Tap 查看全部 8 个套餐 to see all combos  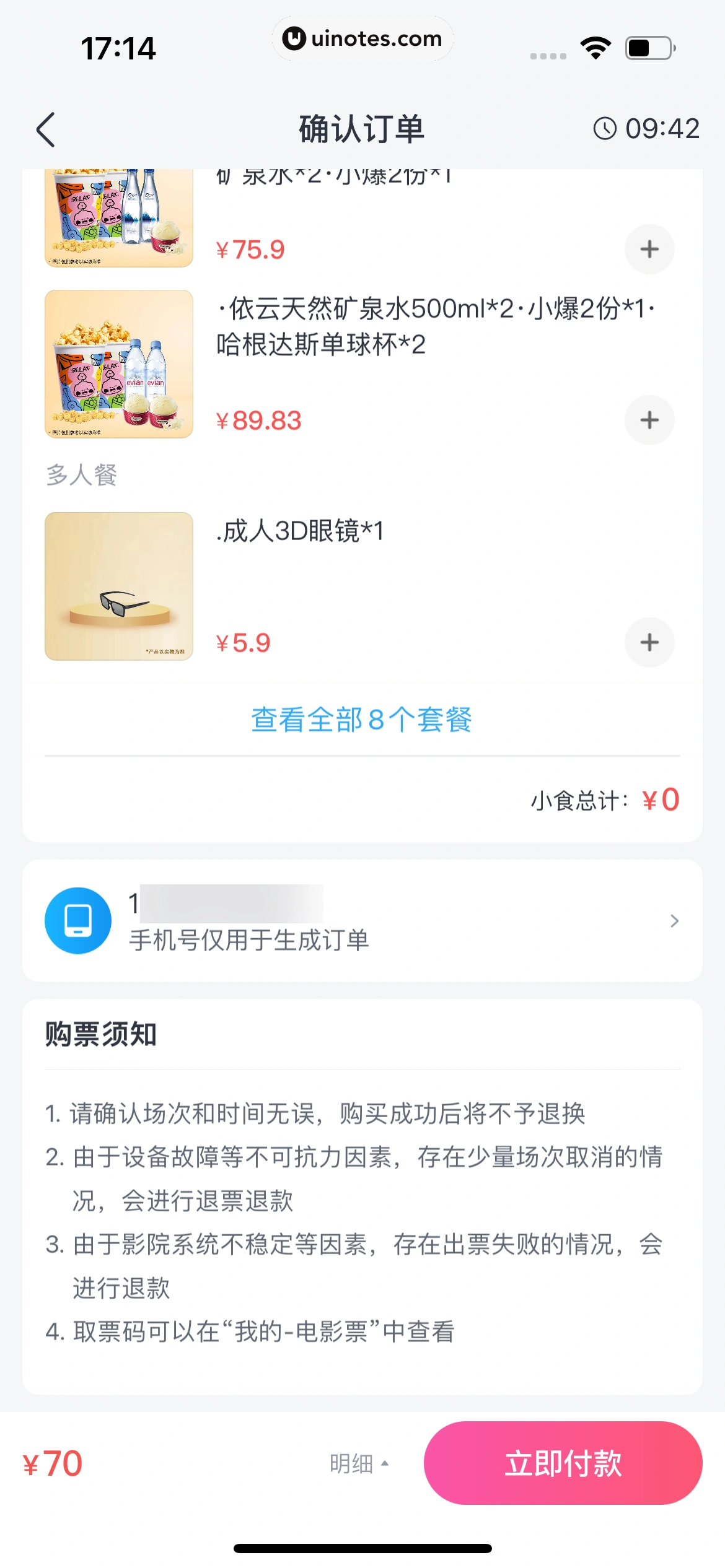(361, 720)
